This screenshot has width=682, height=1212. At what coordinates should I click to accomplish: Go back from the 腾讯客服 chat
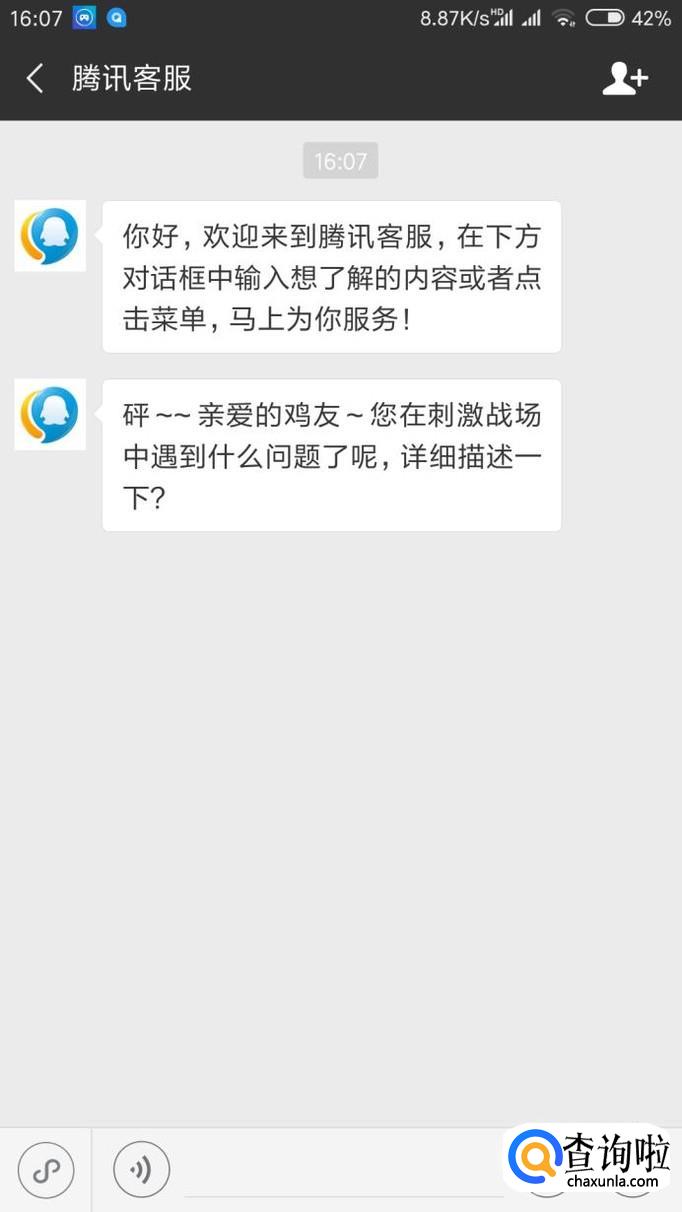pyautogui.click(x=36, y=79)
